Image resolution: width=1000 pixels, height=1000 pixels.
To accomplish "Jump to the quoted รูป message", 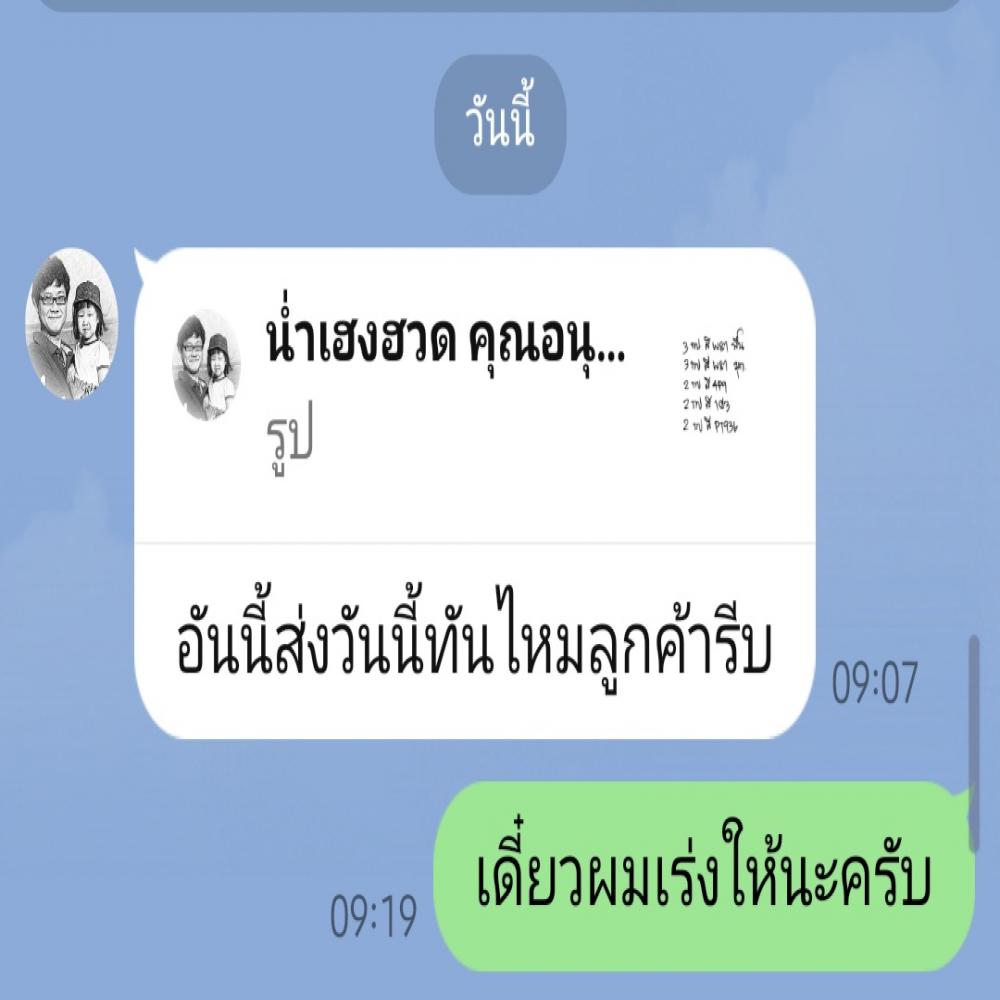I will tap(470, 395).
